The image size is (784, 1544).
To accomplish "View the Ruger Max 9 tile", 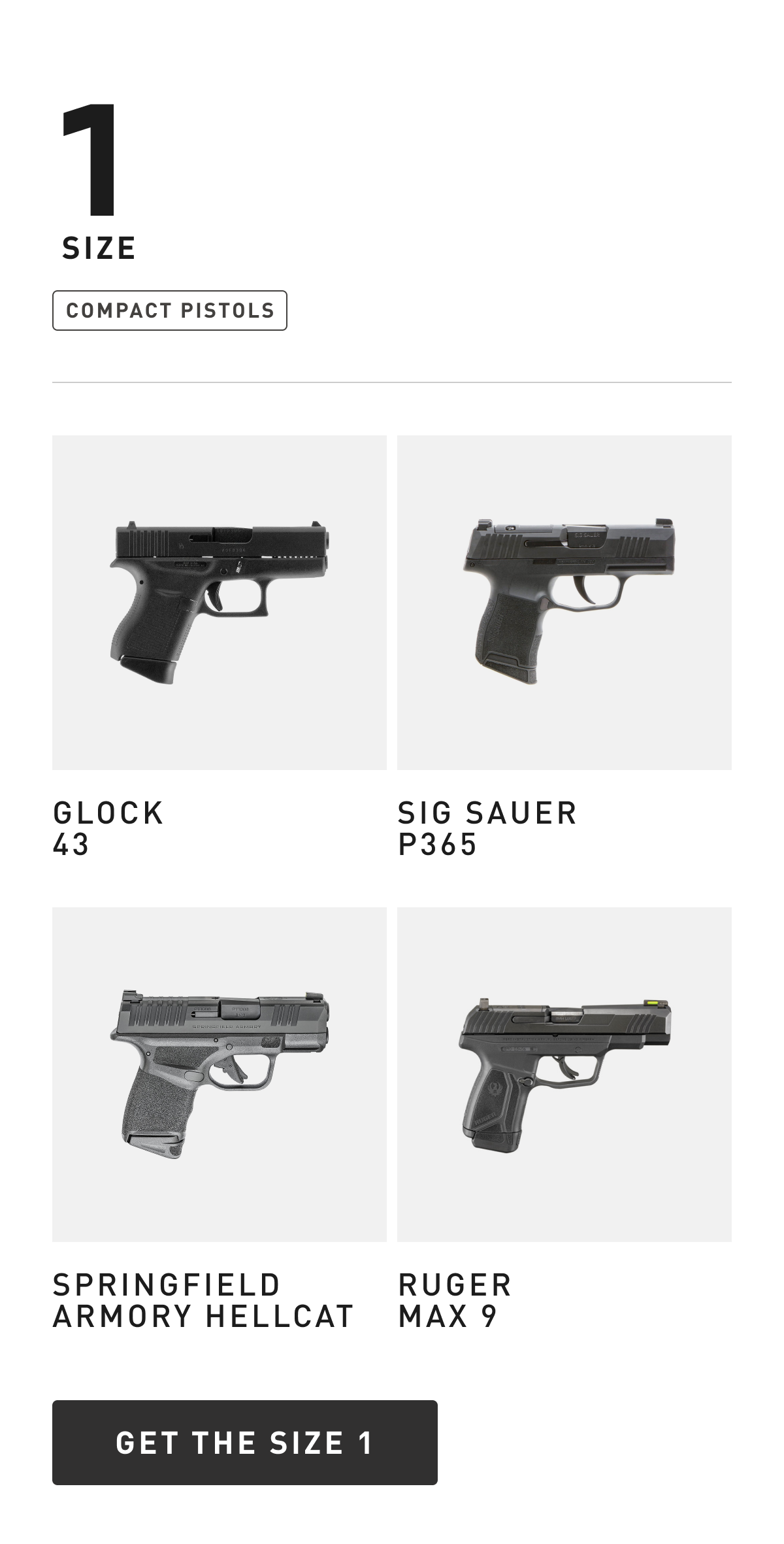I will 564,1074.
